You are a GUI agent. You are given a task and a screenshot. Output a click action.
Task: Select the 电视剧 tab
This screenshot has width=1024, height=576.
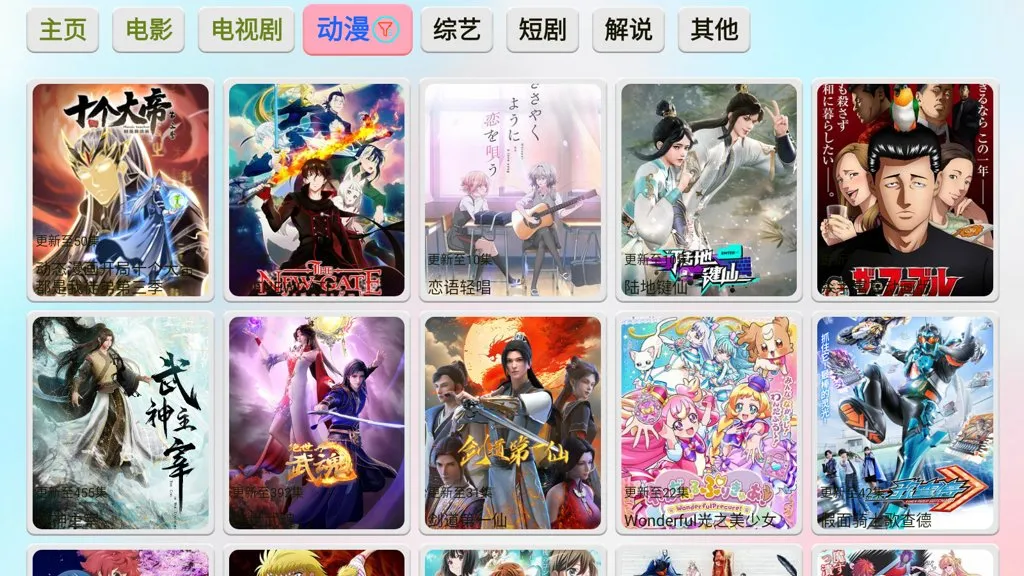(246, 30)
